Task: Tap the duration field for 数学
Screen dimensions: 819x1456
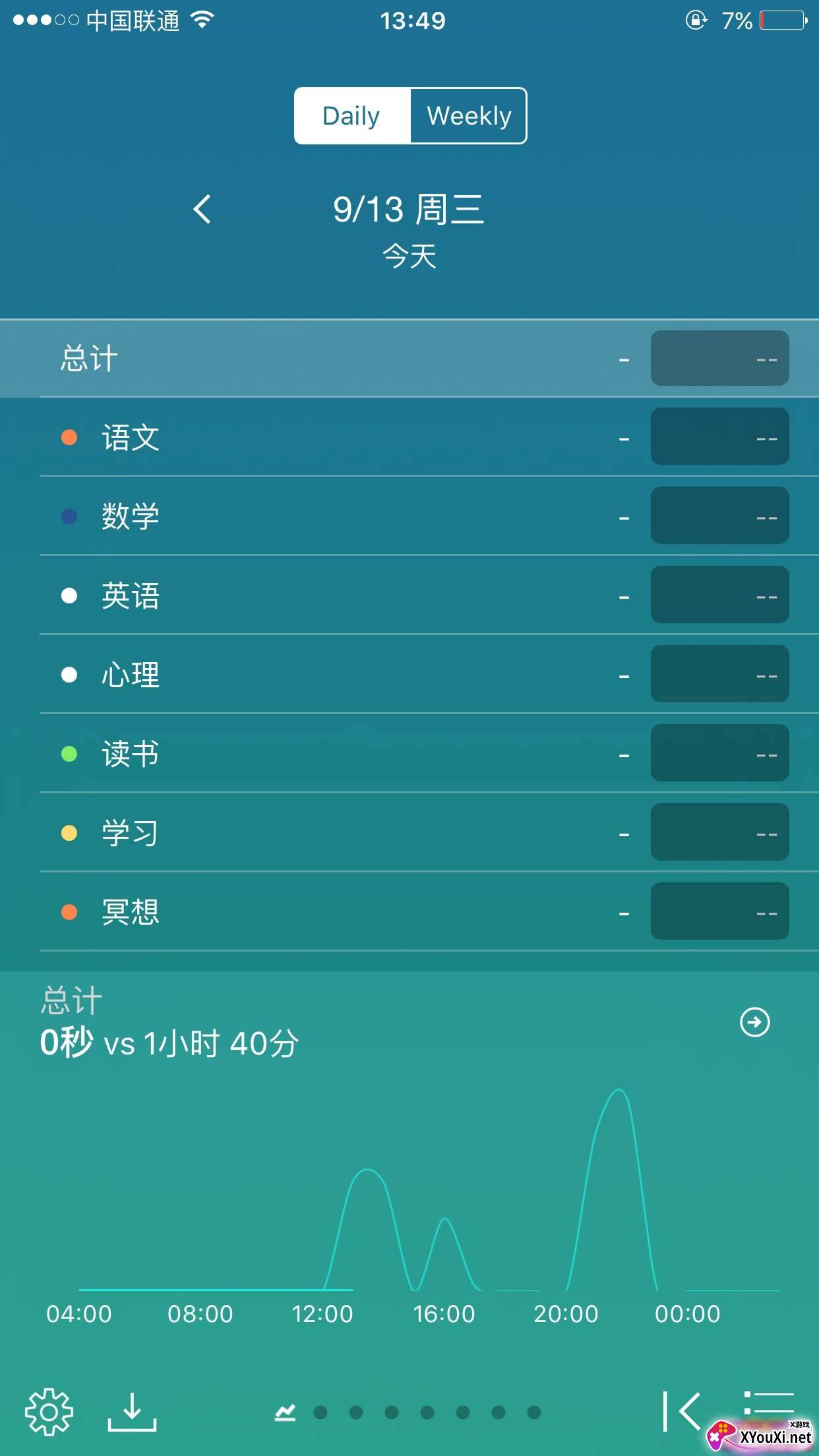Action: pos(719,516)
